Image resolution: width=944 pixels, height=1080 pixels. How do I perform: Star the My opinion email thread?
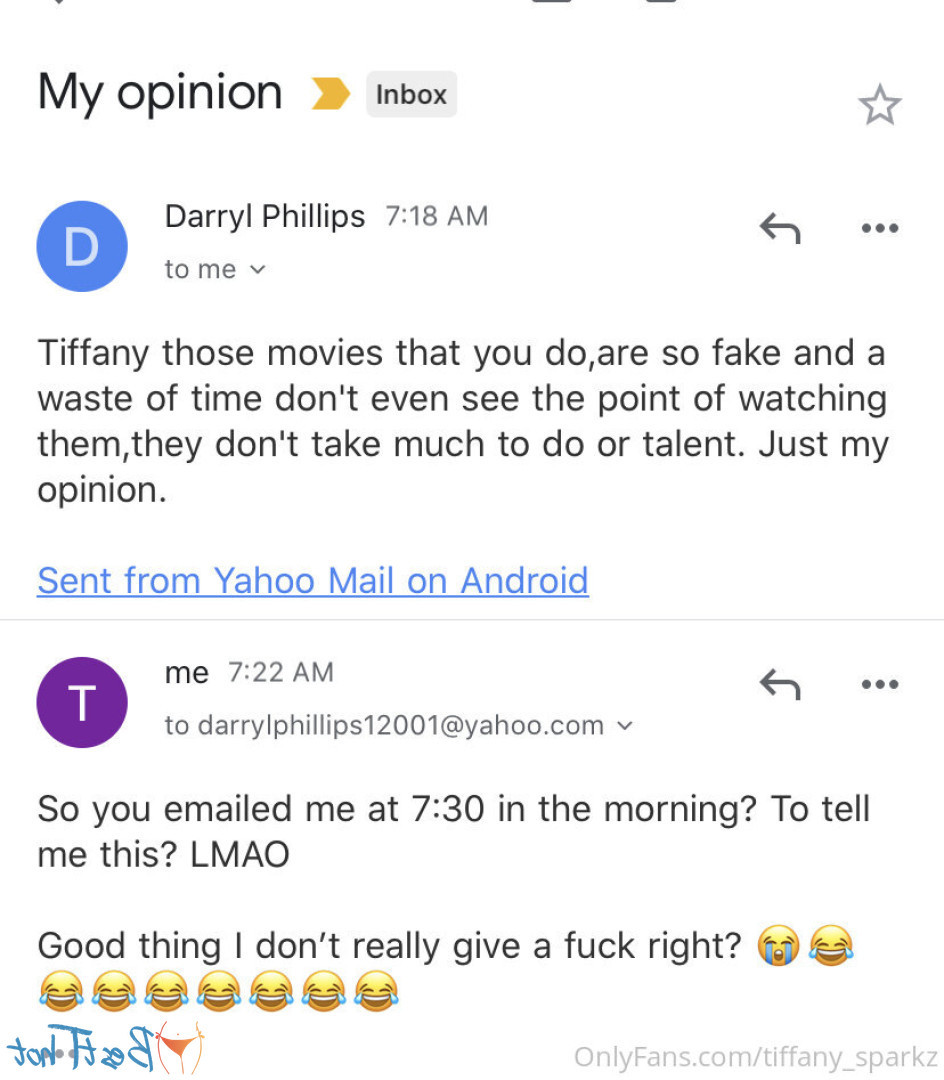tap(880, 105)
